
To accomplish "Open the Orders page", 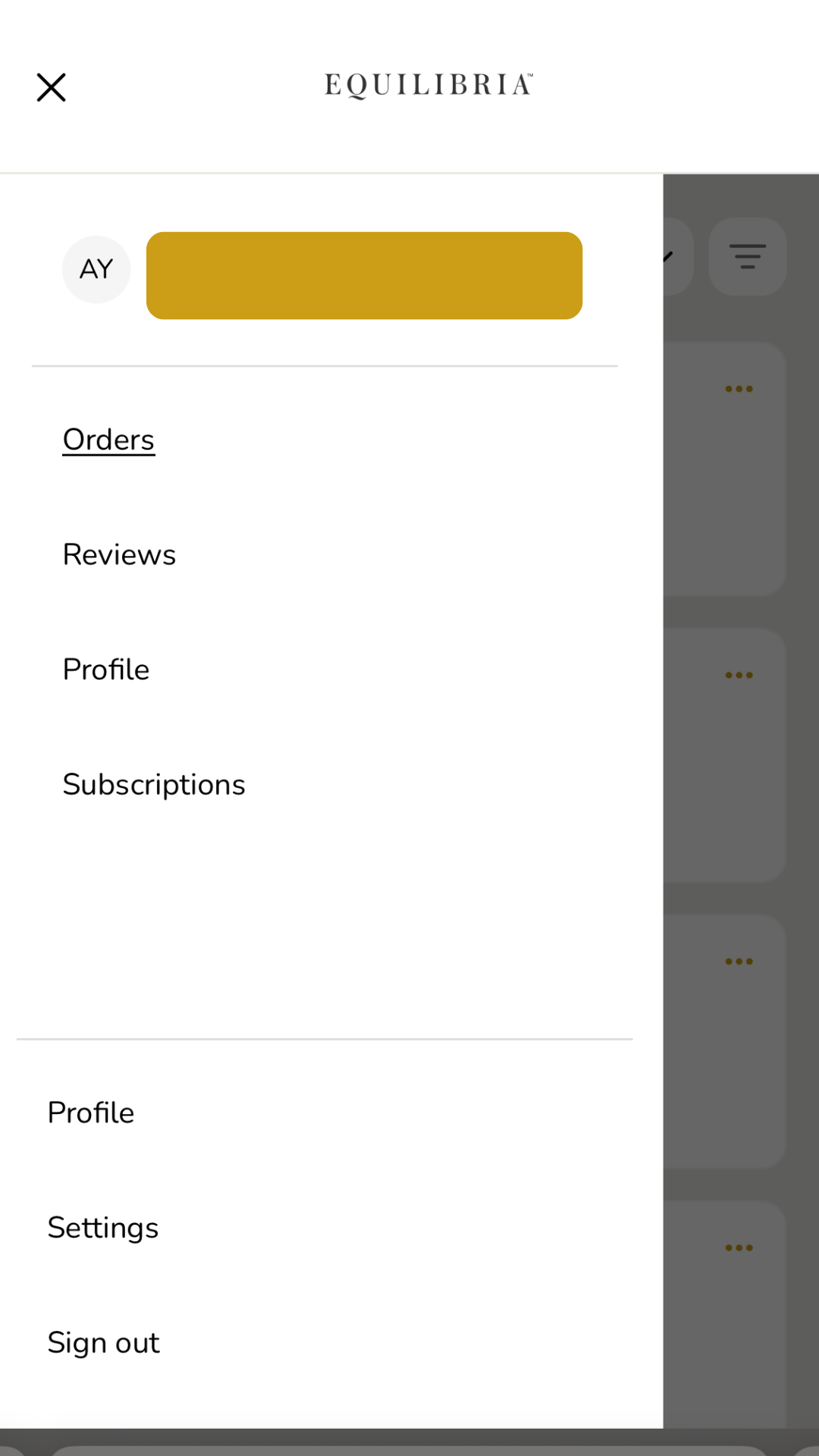I will pyautogui.click(x=108, y=440).
